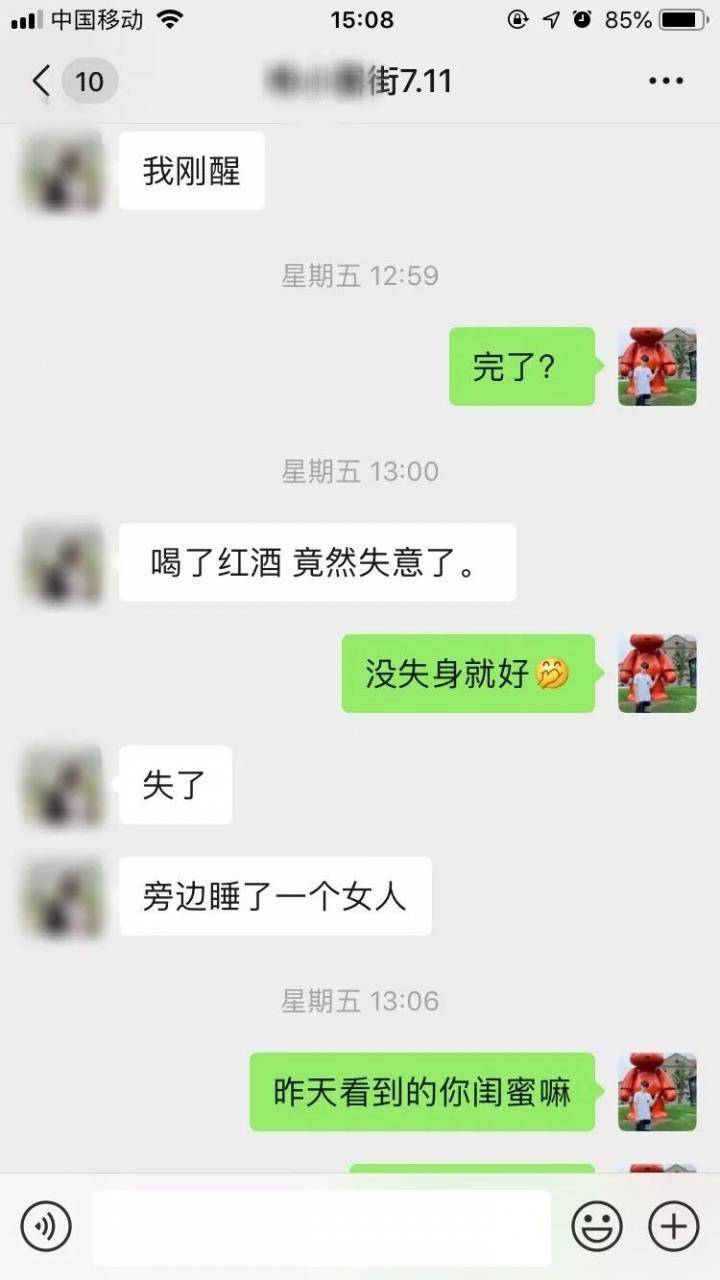Tap the timestamp '星期五 13:06'
The height and width of the screenshot is (1280, 720).
(360, 1000)
